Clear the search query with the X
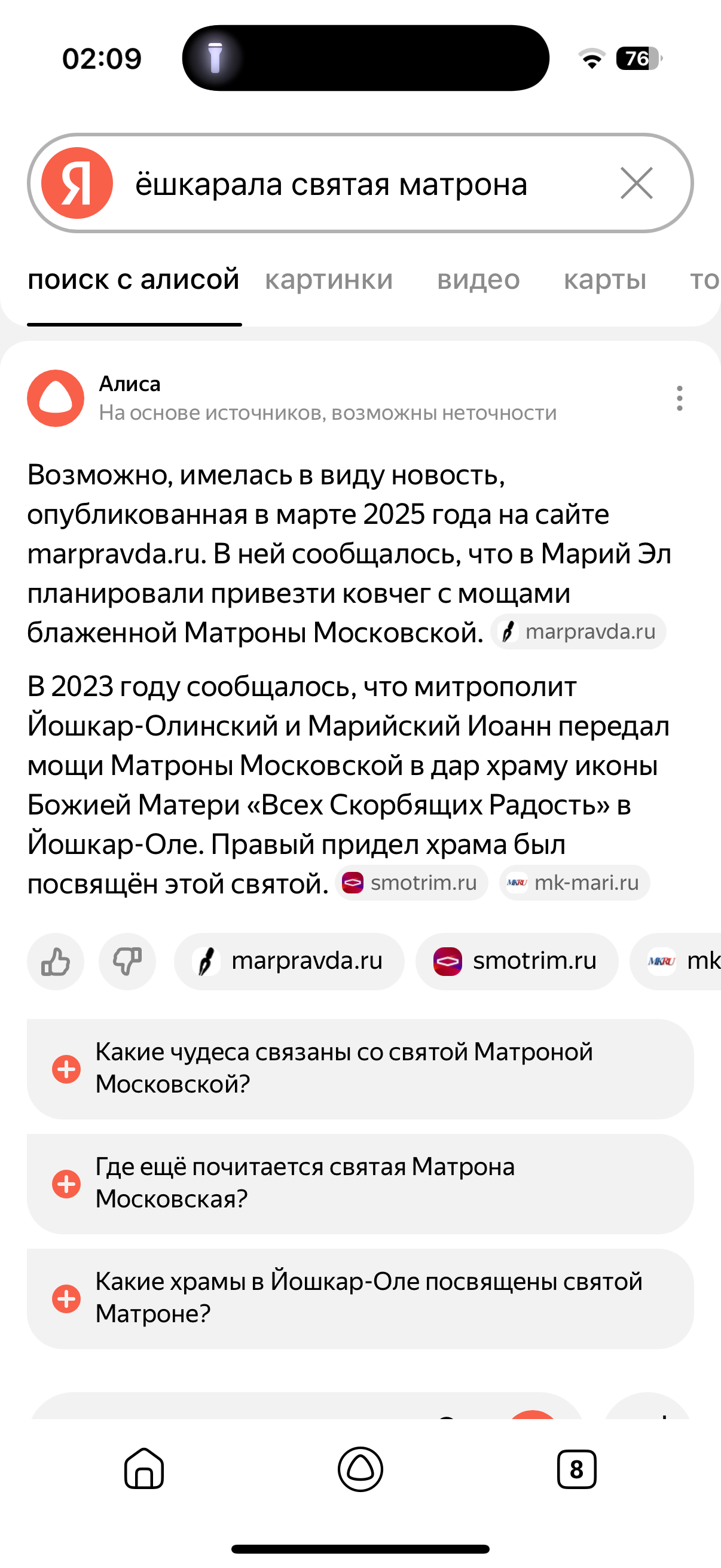 click(x=637, y=183)
